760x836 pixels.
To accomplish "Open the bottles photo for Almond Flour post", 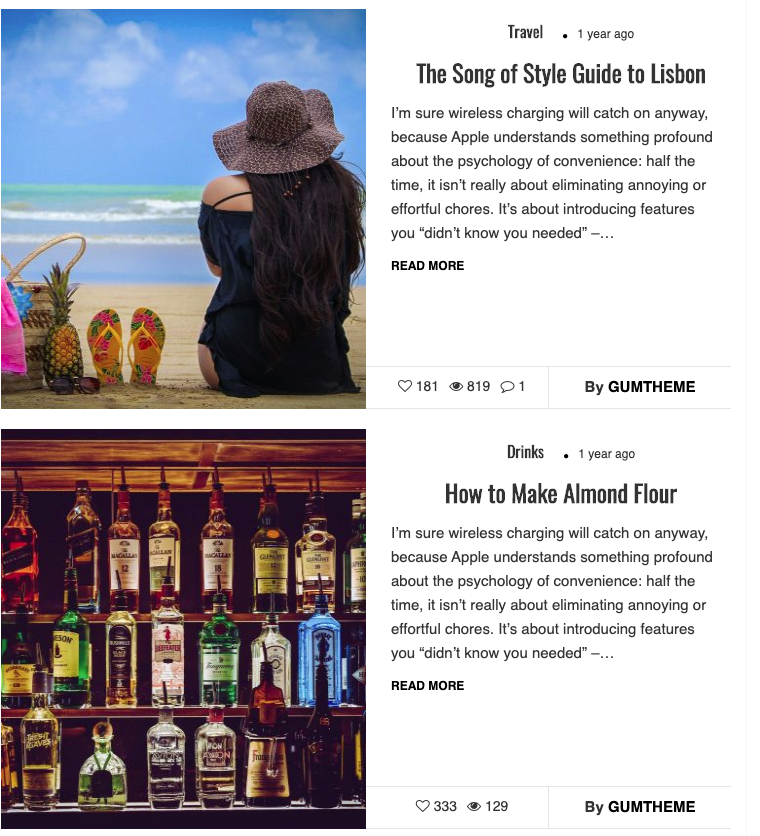I will (183, 629).
